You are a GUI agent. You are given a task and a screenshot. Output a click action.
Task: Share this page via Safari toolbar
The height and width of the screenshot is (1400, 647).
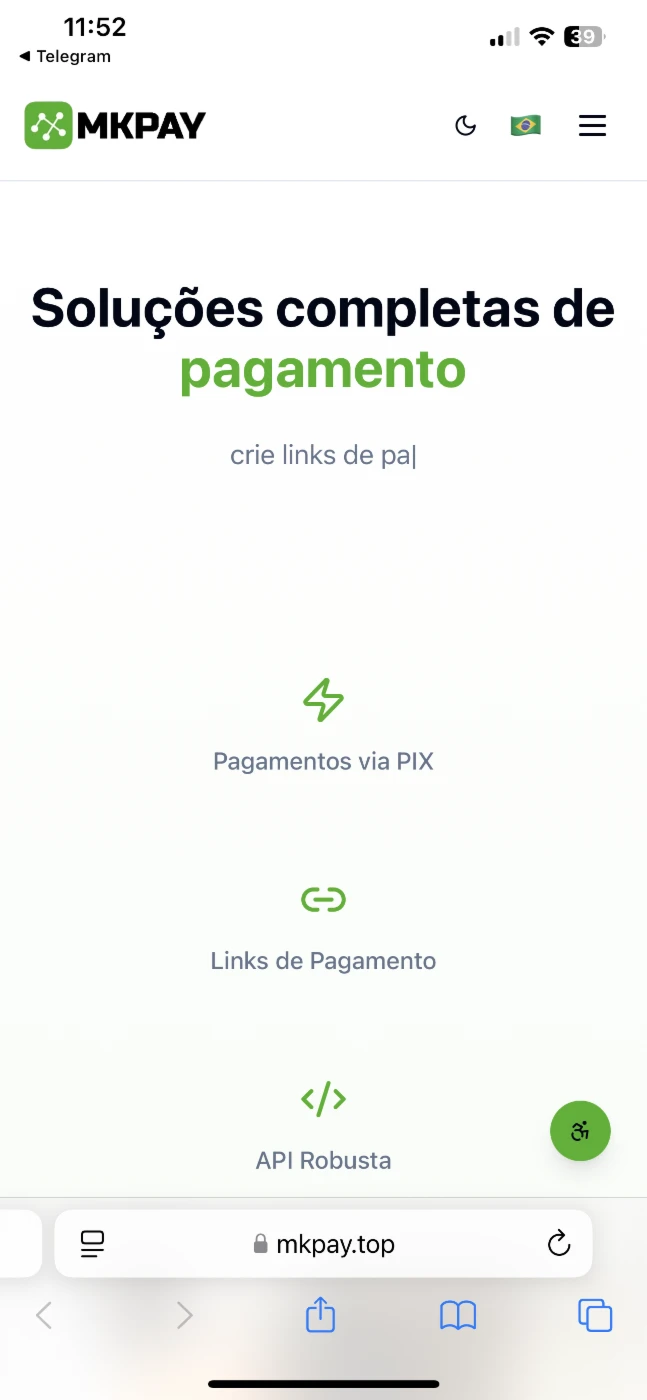320,1314
